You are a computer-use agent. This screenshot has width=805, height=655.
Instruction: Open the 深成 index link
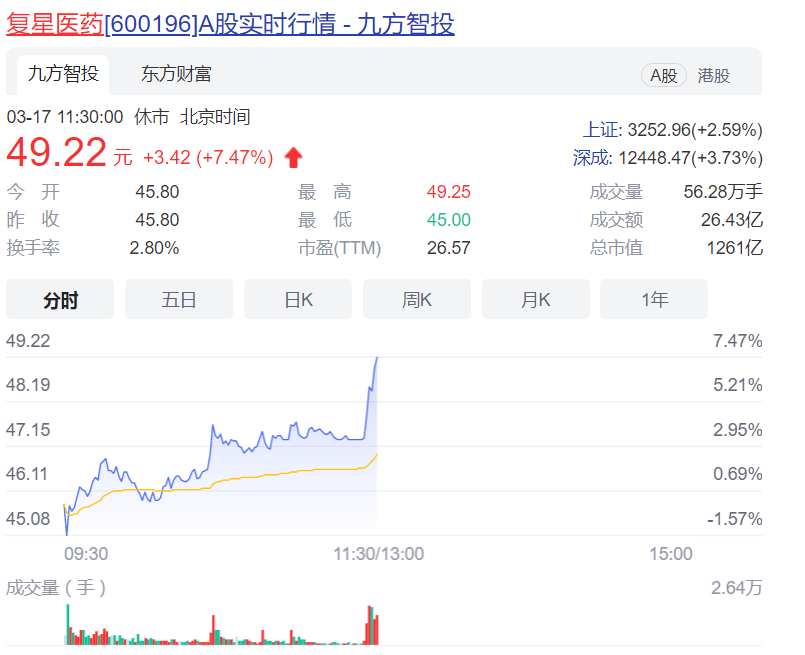(x=591, y=157)
